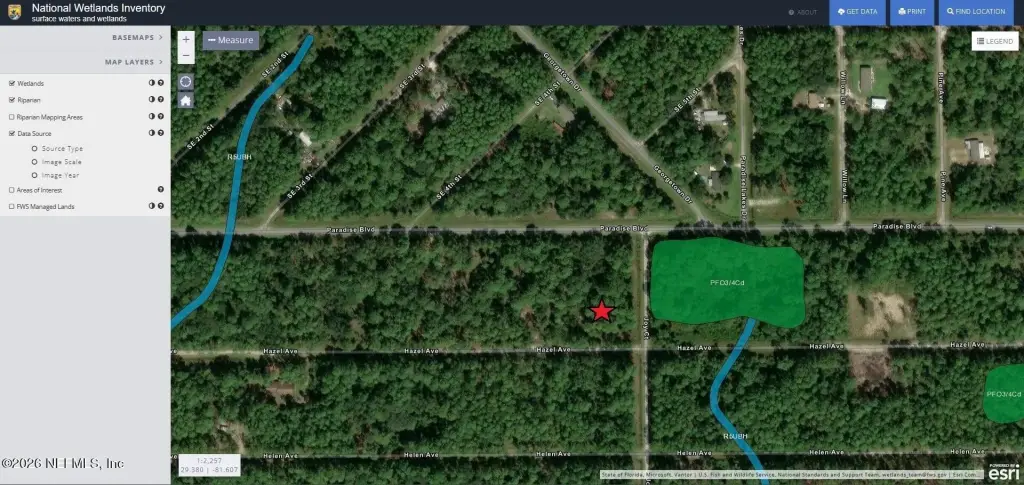Turn on the FWS Managed Lands layer
Image resolution: width=1024 pixels, height=485 pixels.
pos(12,206)
